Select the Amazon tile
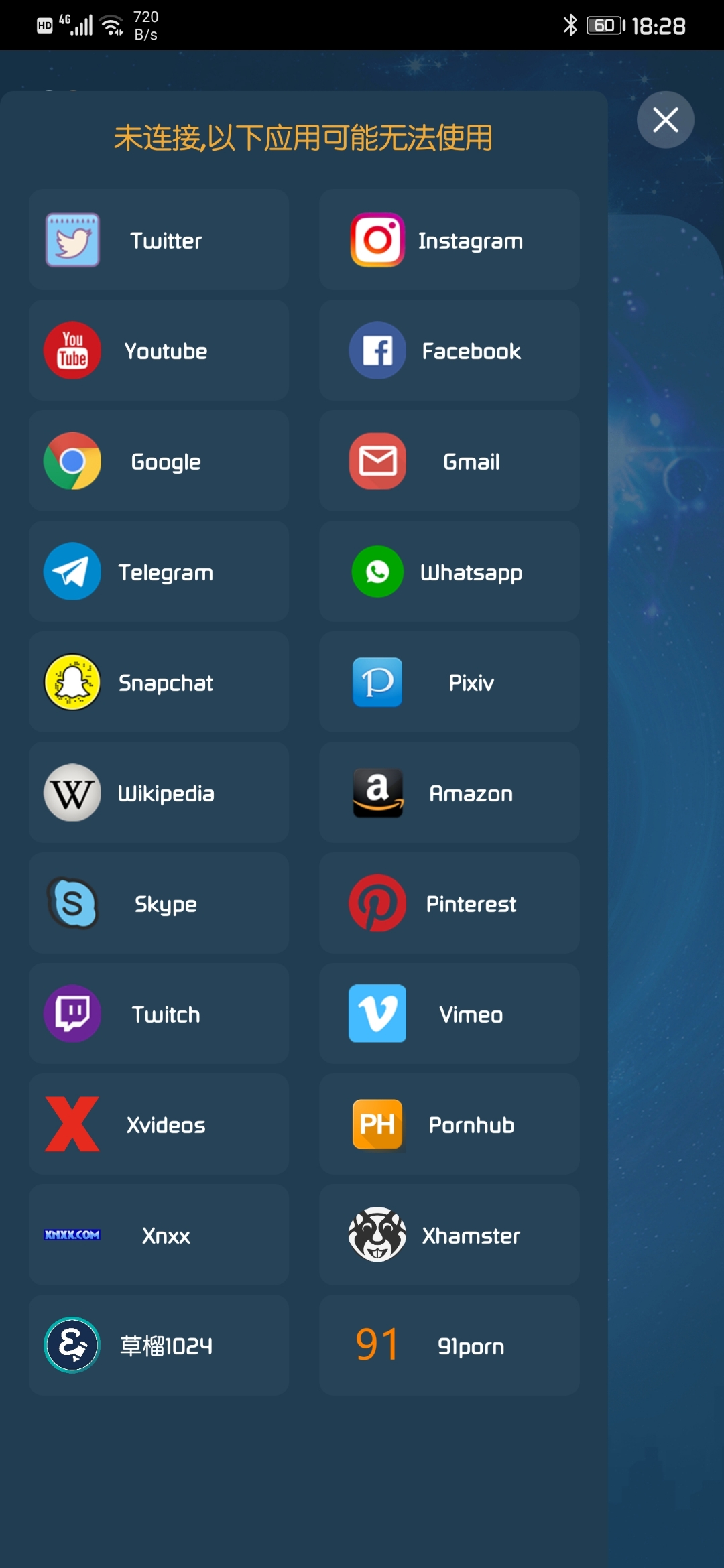 point(449,793)
